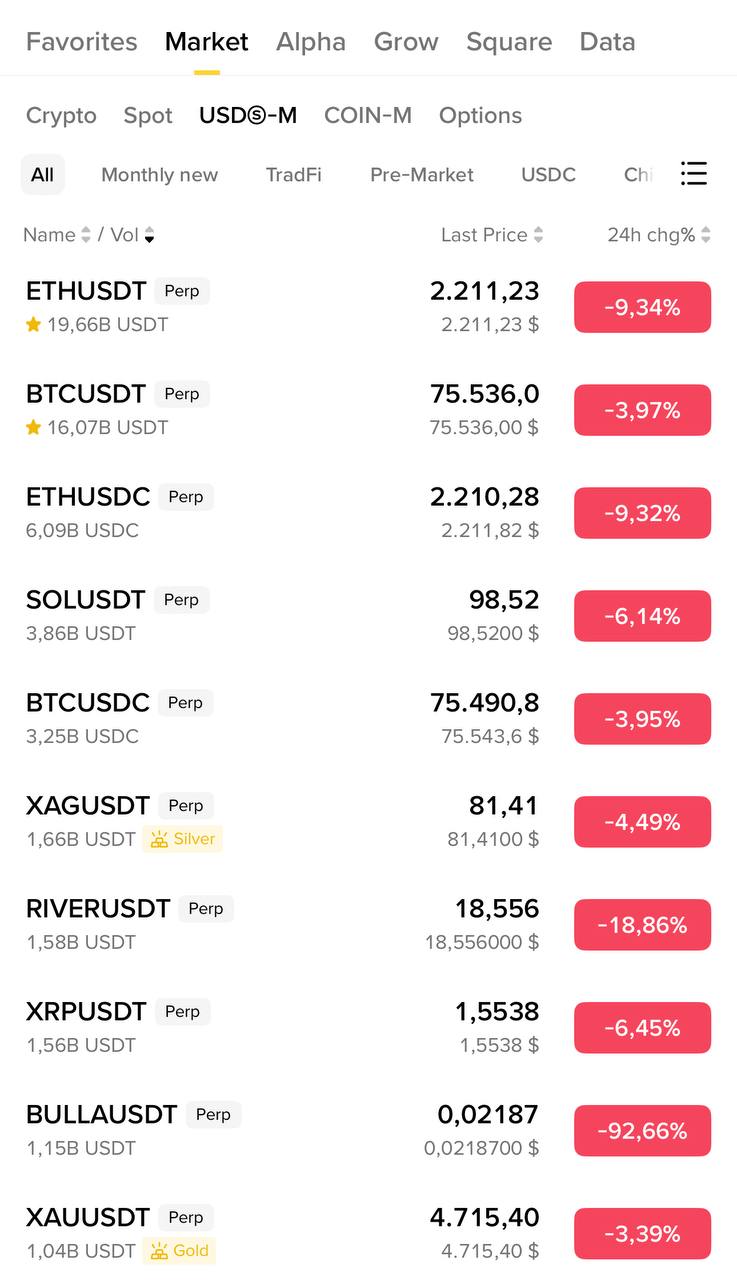The width and height of the screenshot is (737, 1280).
Task: Select the All filter chip
Action: pos(42,174)
